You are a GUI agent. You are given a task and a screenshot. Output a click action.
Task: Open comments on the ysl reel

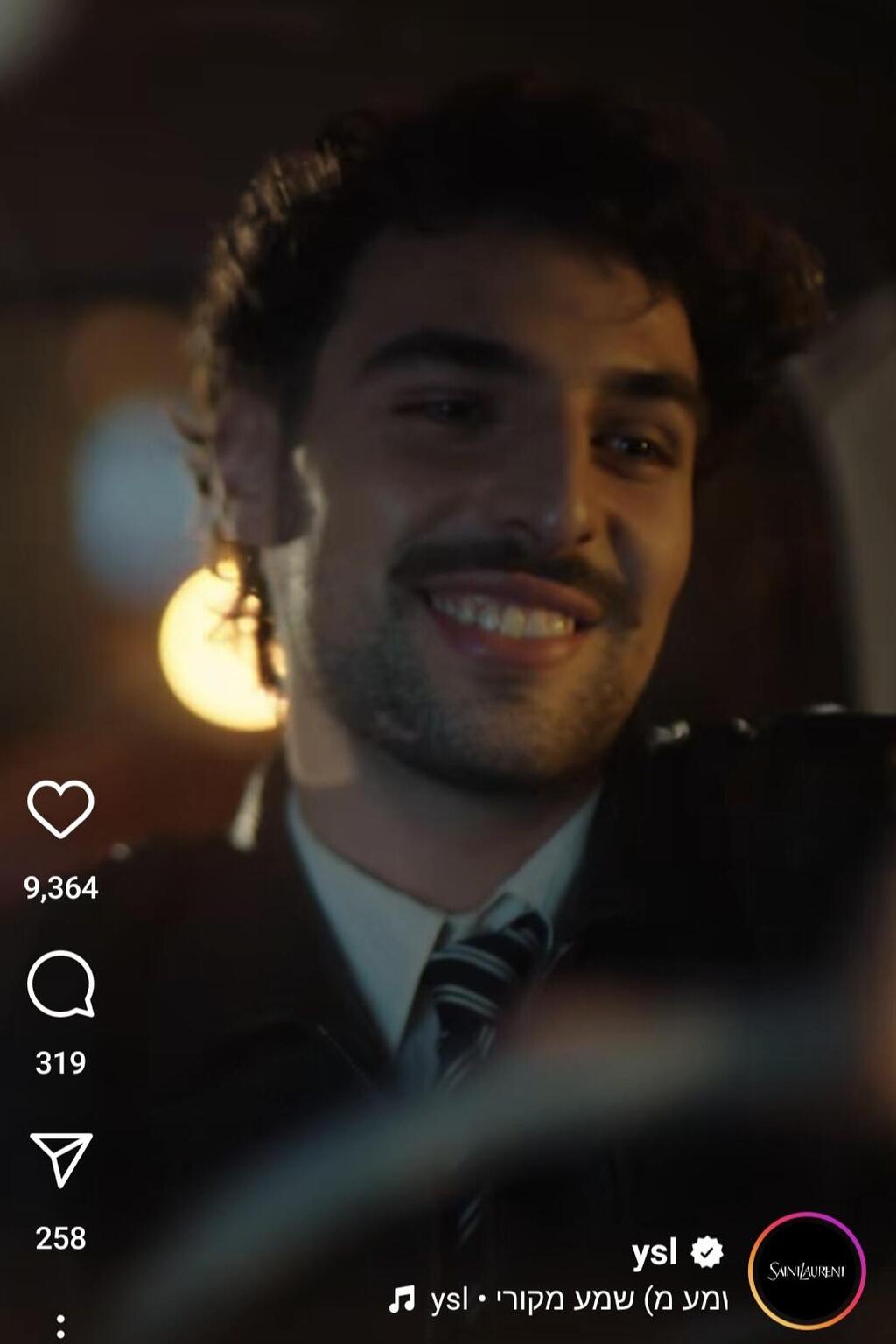coord(60,984)
